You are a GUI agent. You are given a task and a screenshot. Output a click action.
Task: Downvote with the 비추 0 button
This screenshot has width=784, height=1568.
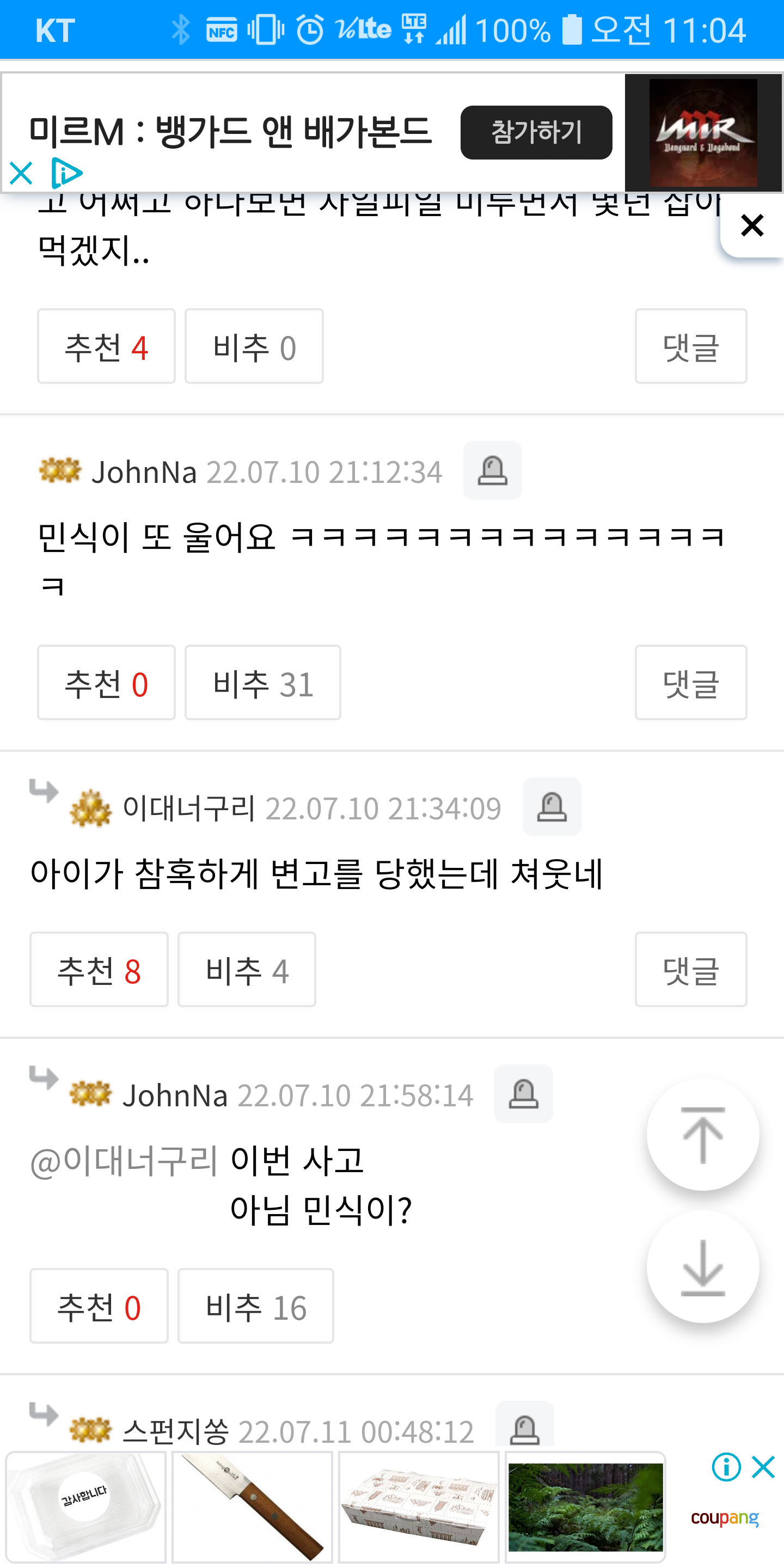tap(254, 346)
